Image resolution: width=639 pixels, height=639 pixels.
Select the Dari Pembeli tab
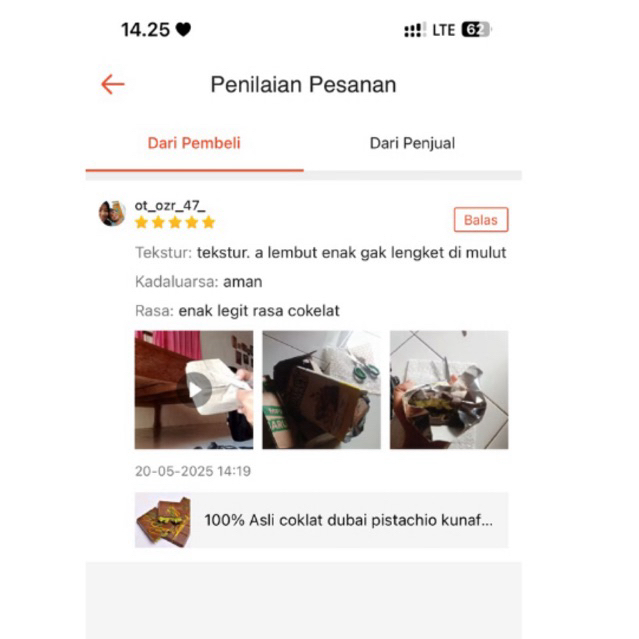point(194,143)
